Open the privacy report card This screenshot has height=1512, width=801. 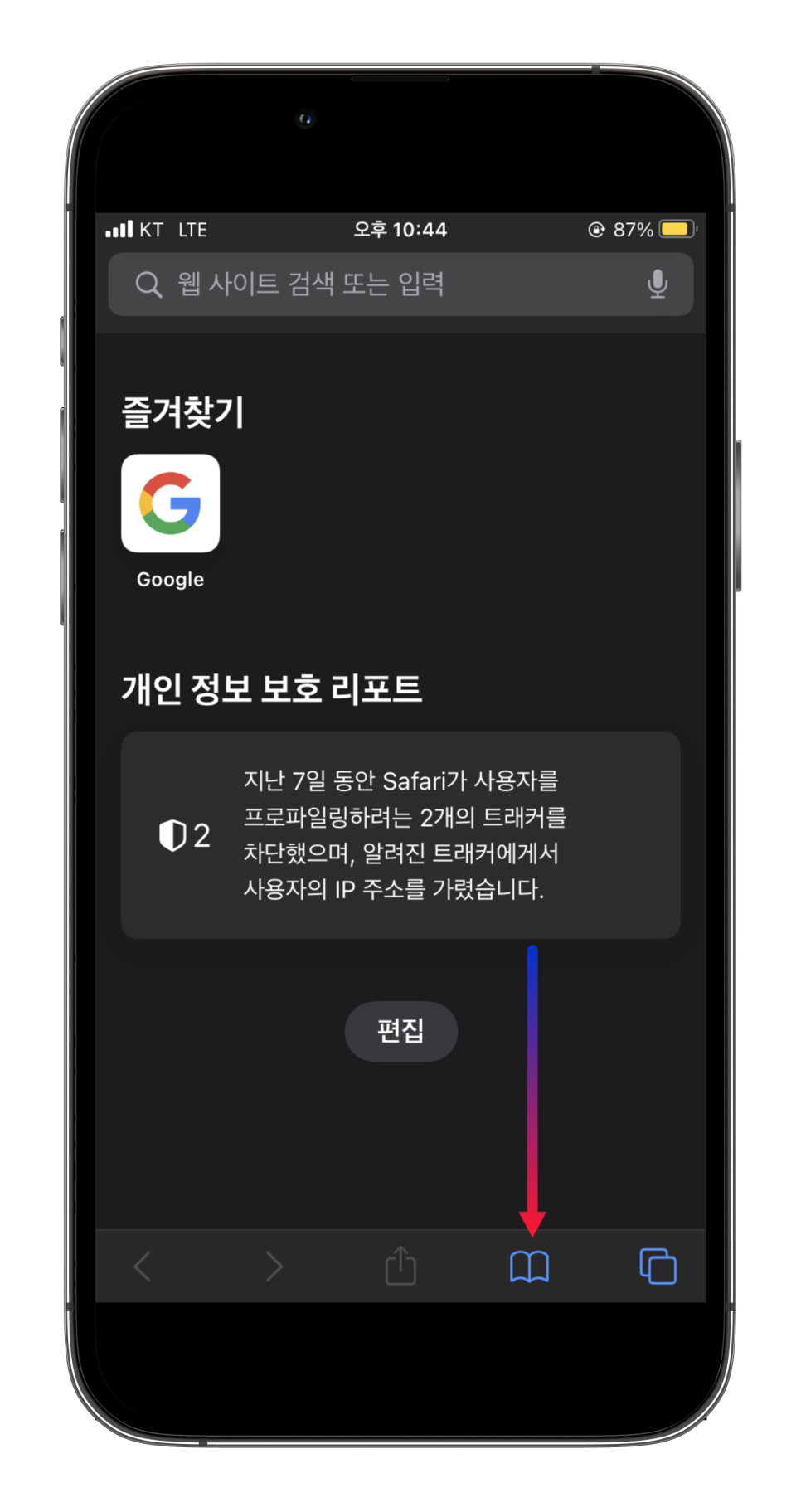(x=400, y=835)
